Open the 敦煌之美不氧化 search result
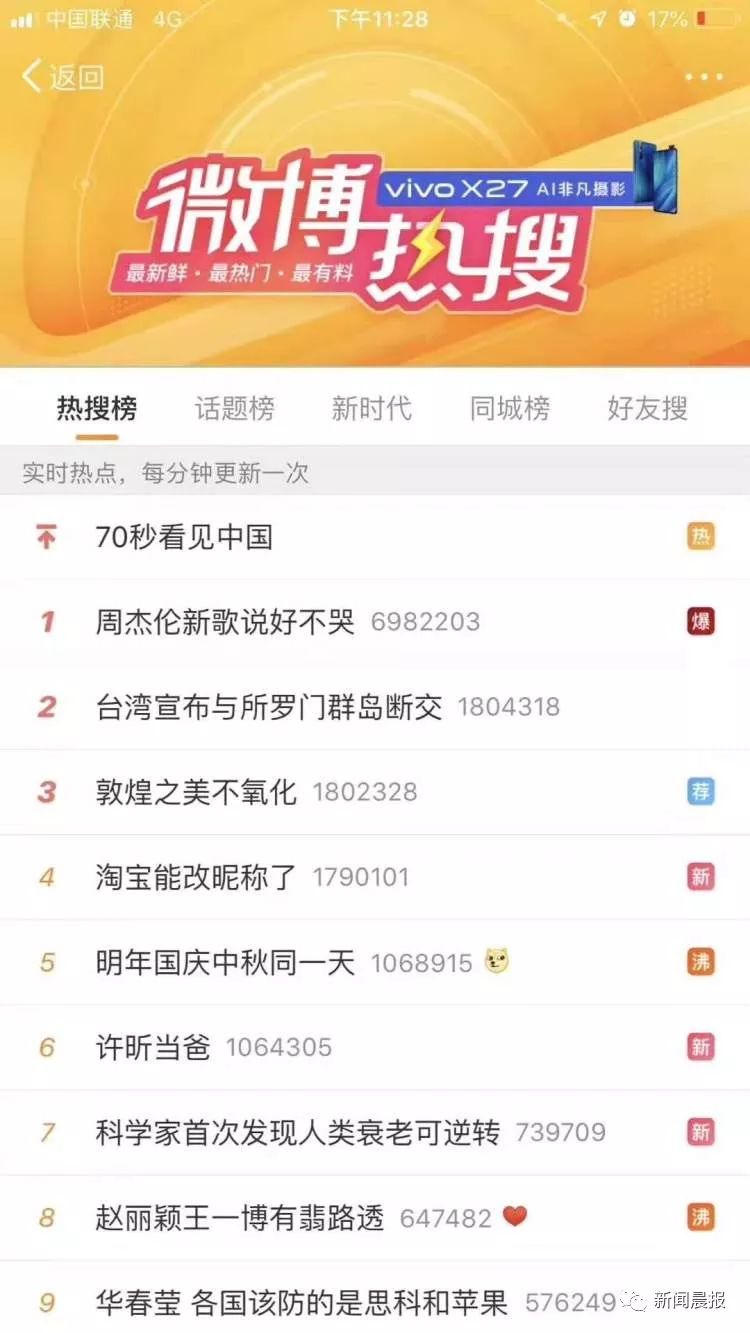The image size is (750, 1333). [197, 792]
